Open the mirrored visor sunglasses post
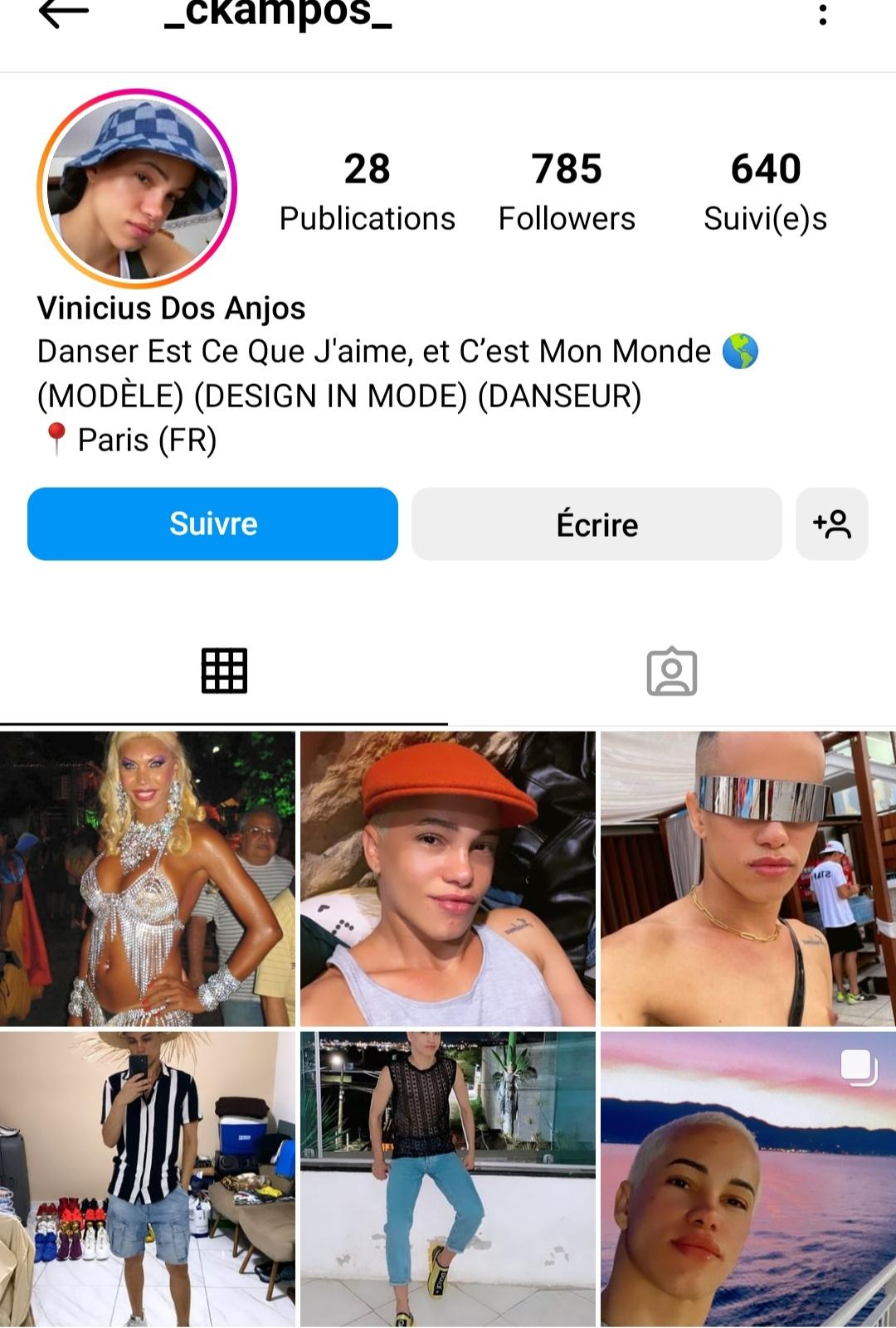This screenshot has height=1328, width=896. (748, 878)
